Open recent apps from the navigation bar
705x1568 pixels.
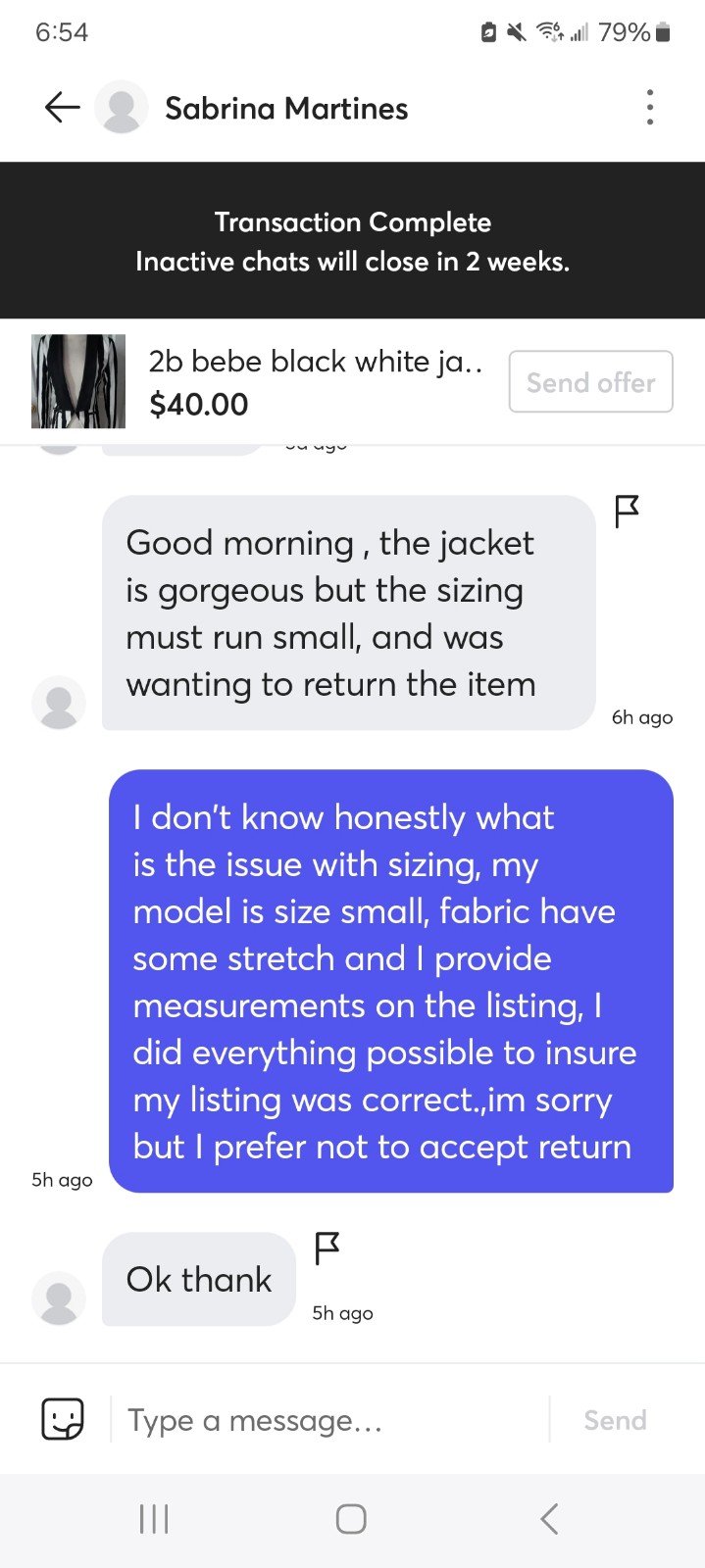[x=154, y=1519]
